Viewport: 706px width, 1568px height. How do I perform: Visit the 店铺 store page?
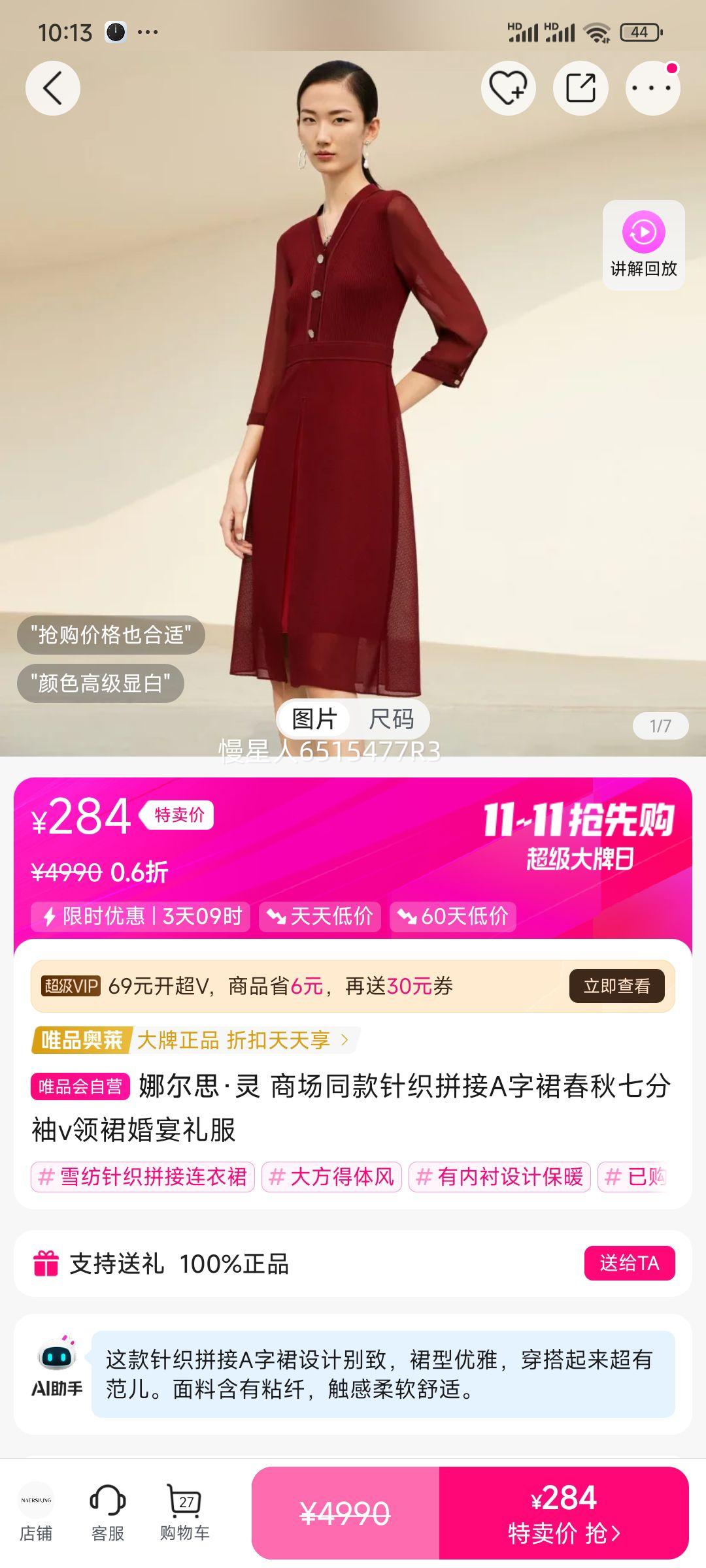(36, 1513)
